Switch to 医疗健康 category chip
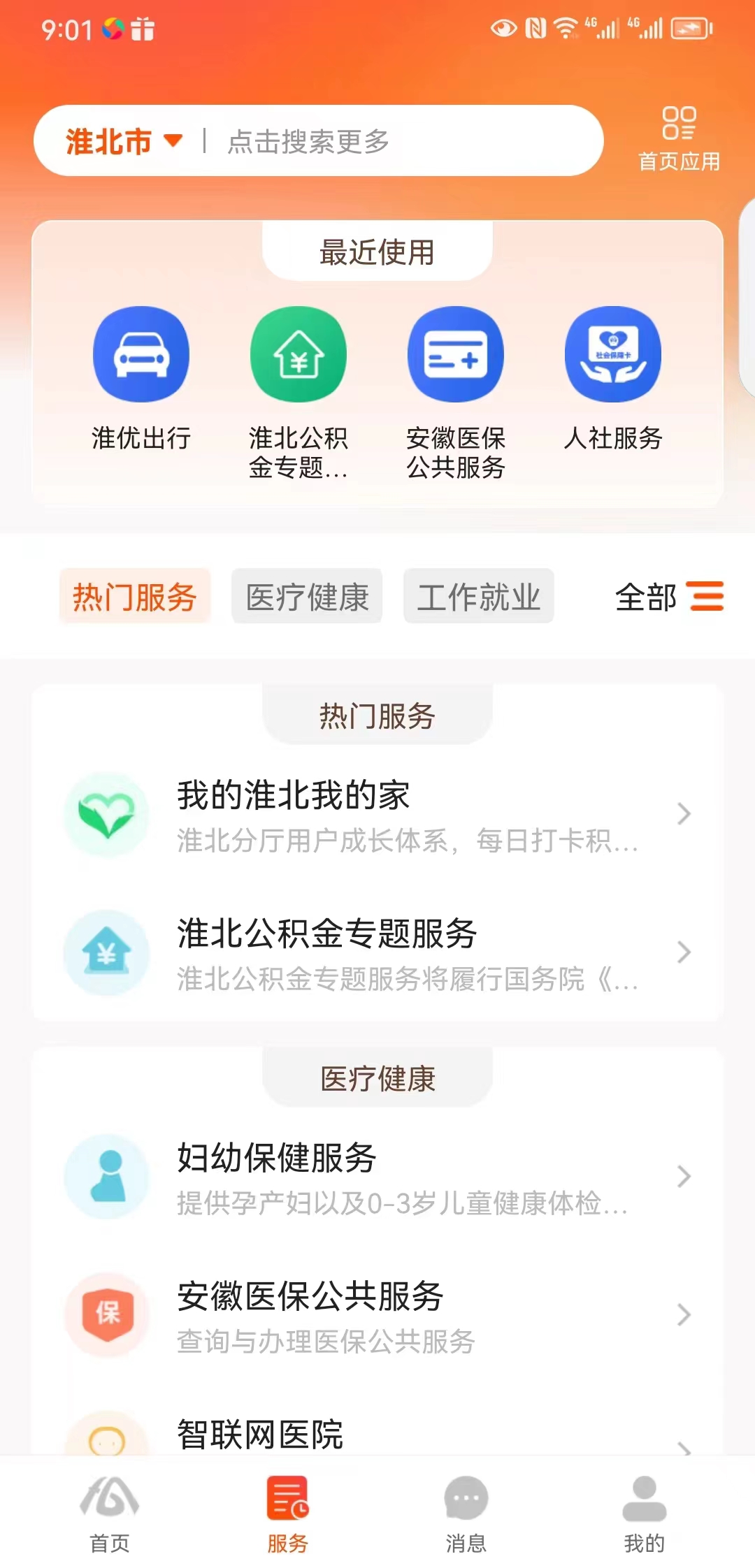755x1568 pixels. pos(307,597)
